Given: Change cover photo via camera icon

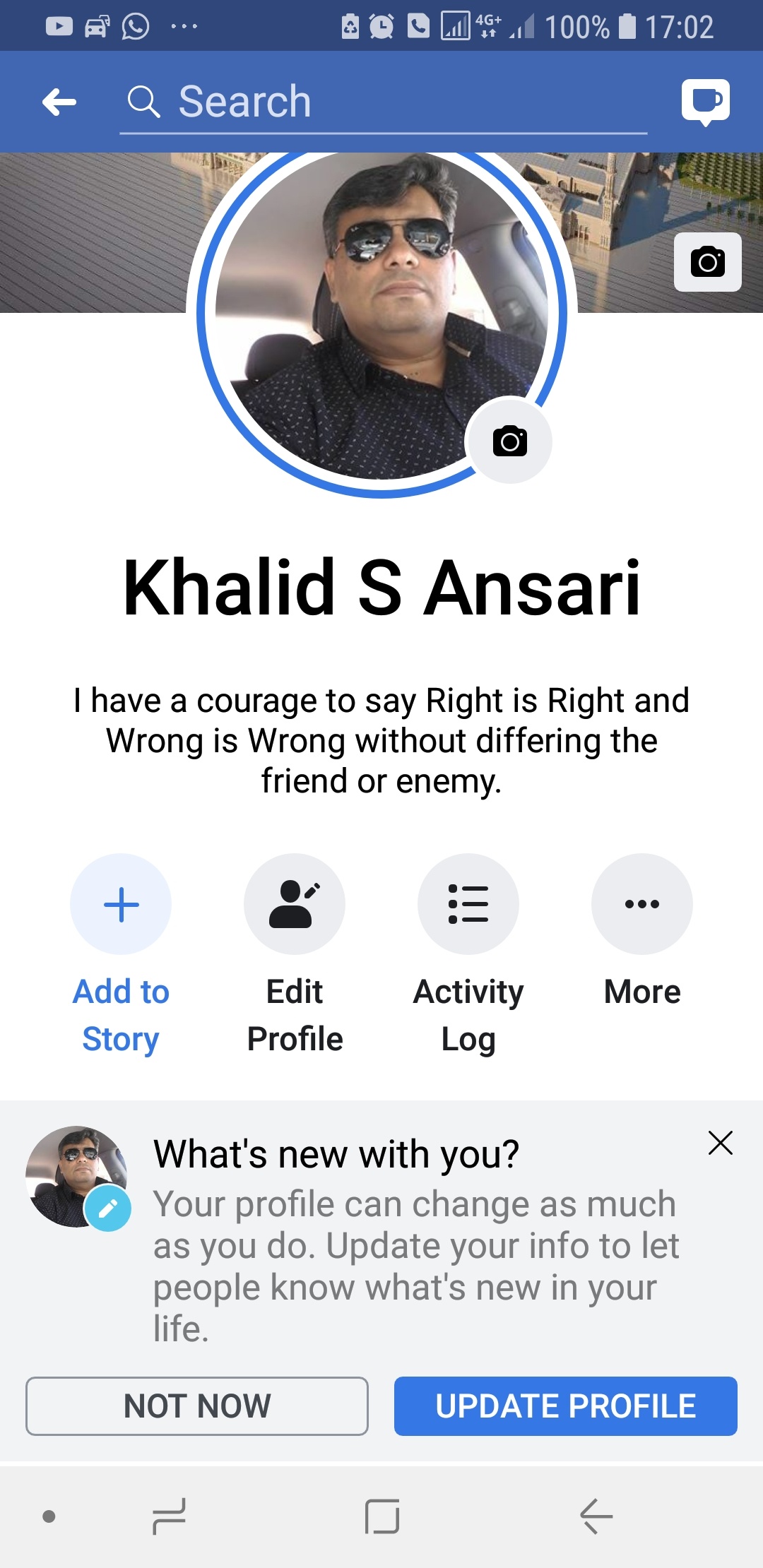Looking at the screenshot, I should [707, 262].
